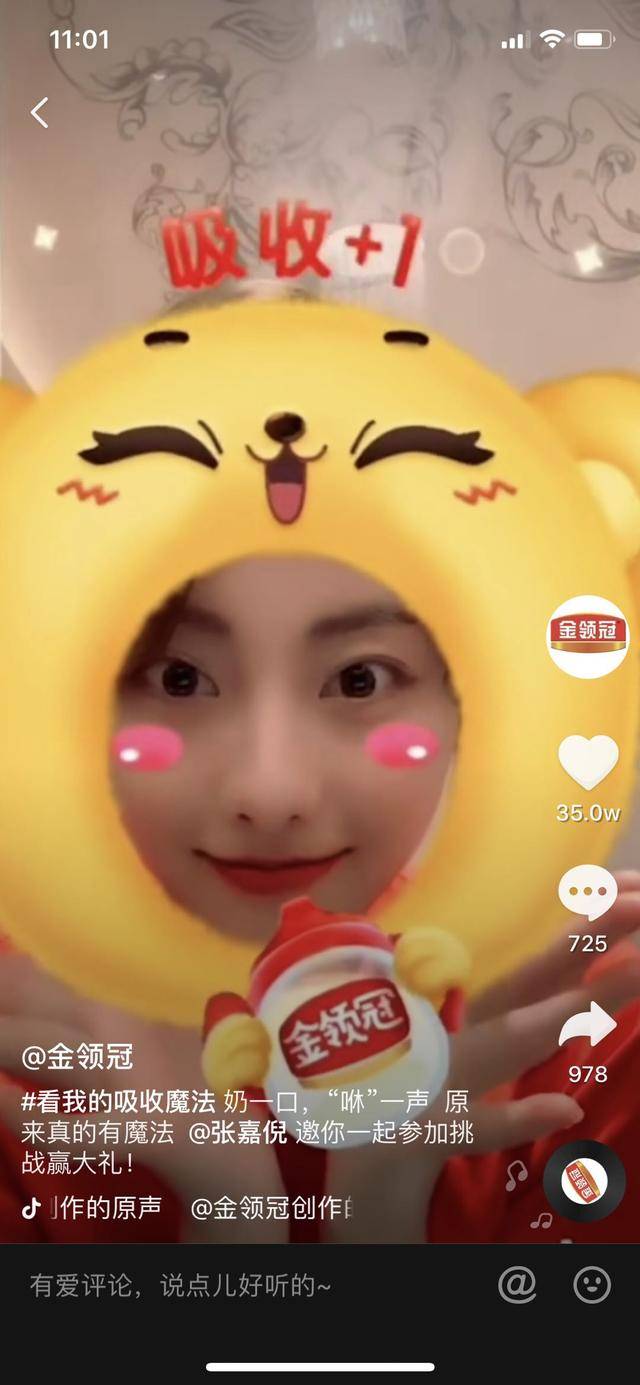Open the #看我的吸收魔法 hashtag
Image resolution: width=640 pixels, height=1385 pixels.
[118, 1103]
